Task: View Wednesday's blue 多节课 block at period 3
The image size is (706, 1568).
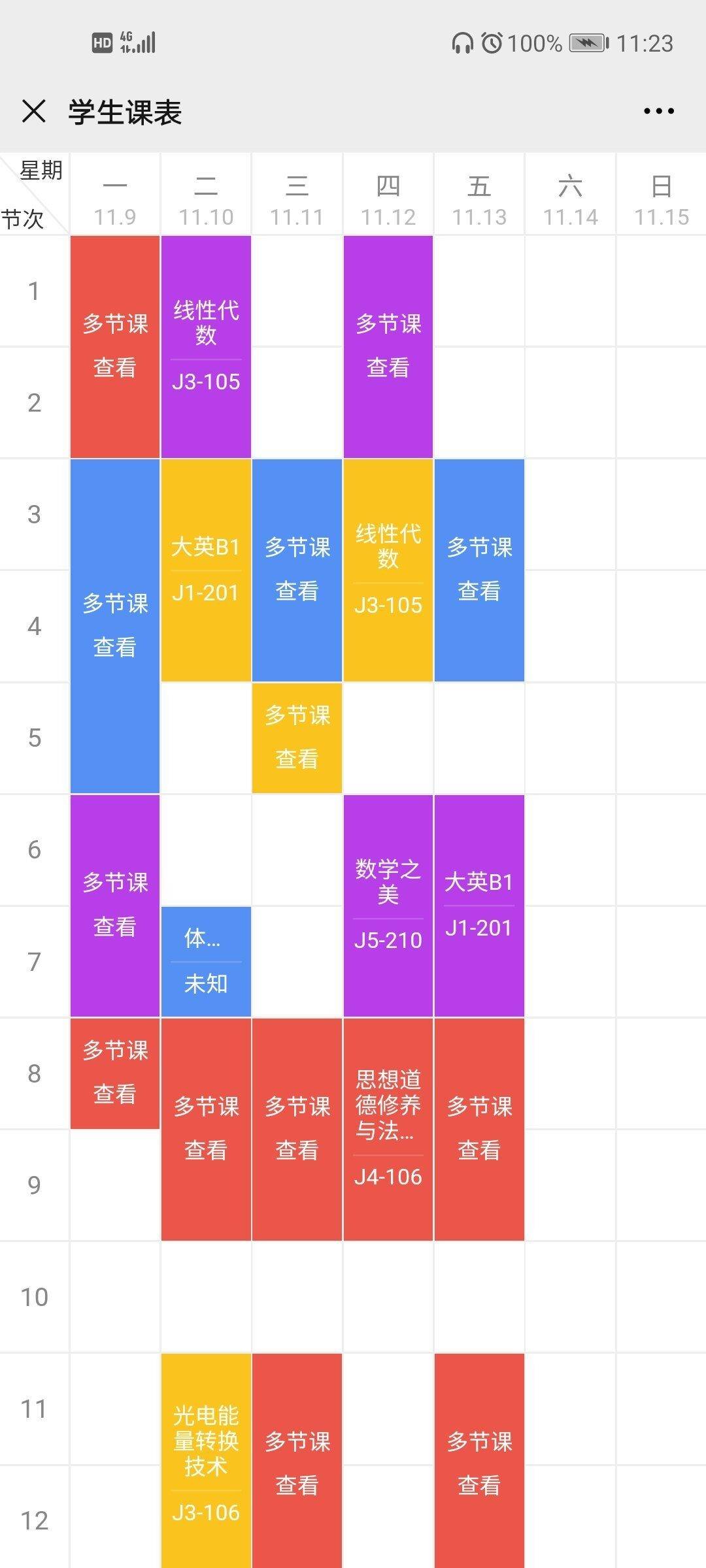Action: tap(297, 570)
